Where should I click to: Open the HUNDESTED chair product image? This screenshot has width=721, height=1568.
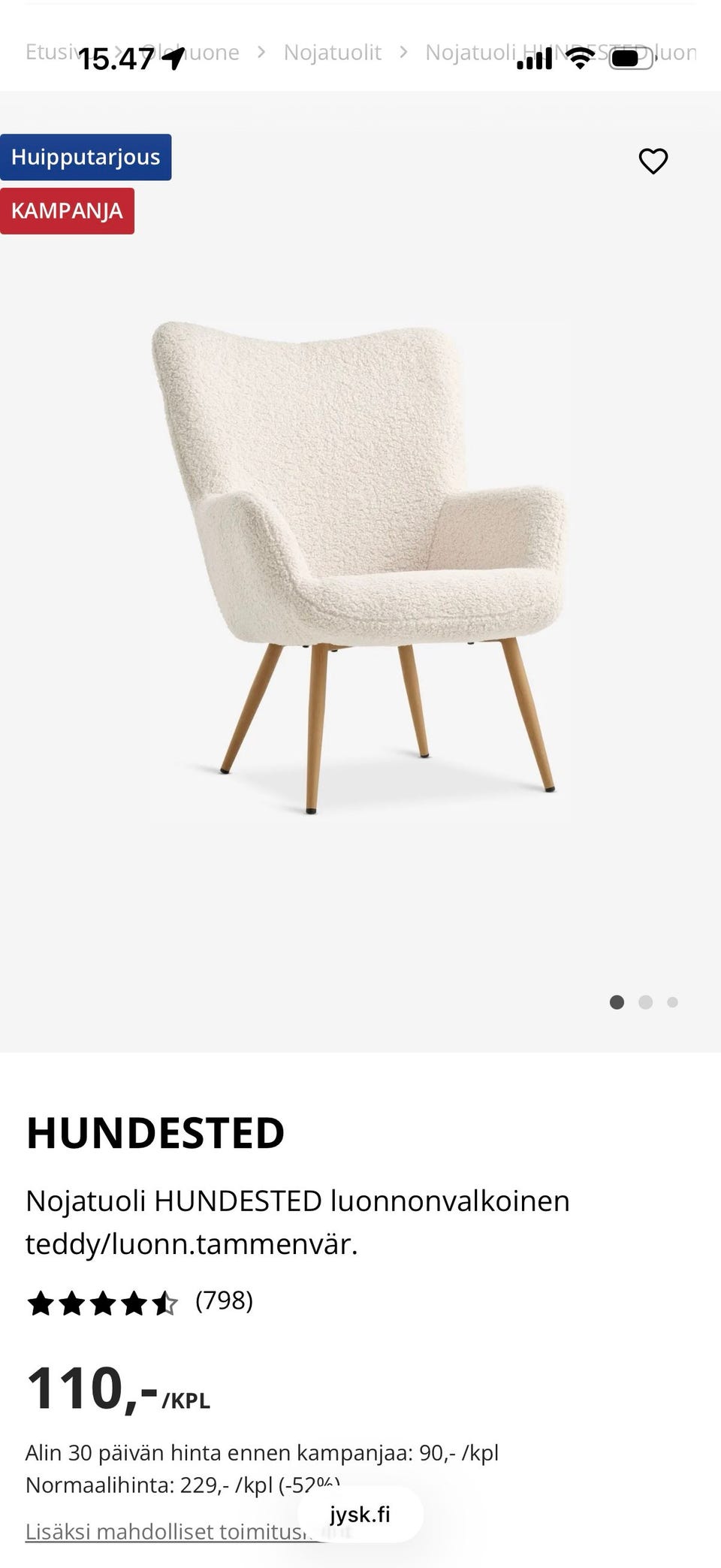[359, 569]
